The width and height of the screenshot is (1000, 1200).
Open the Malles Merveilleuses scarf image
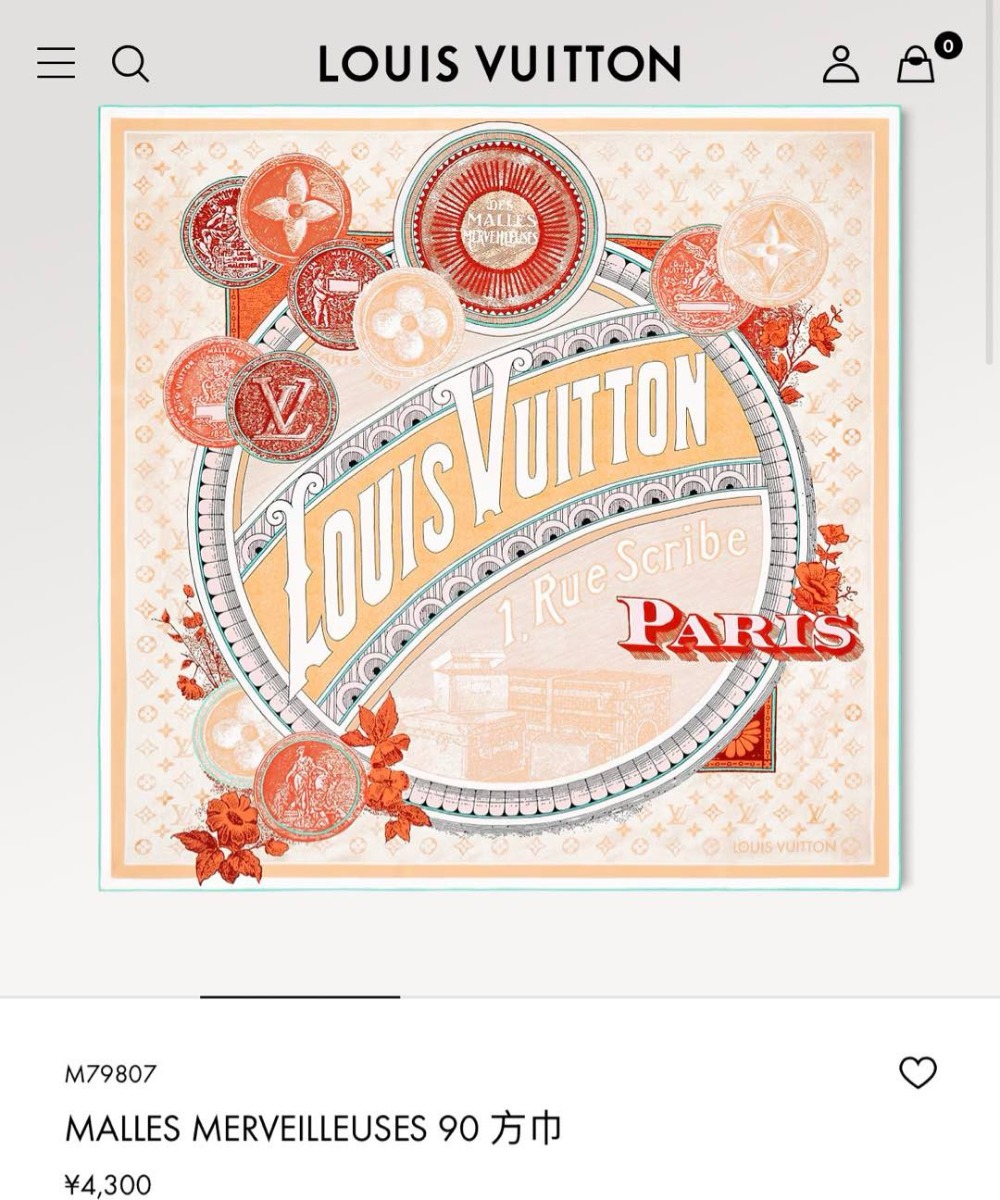pyautogui.click(x=500, y=498)
